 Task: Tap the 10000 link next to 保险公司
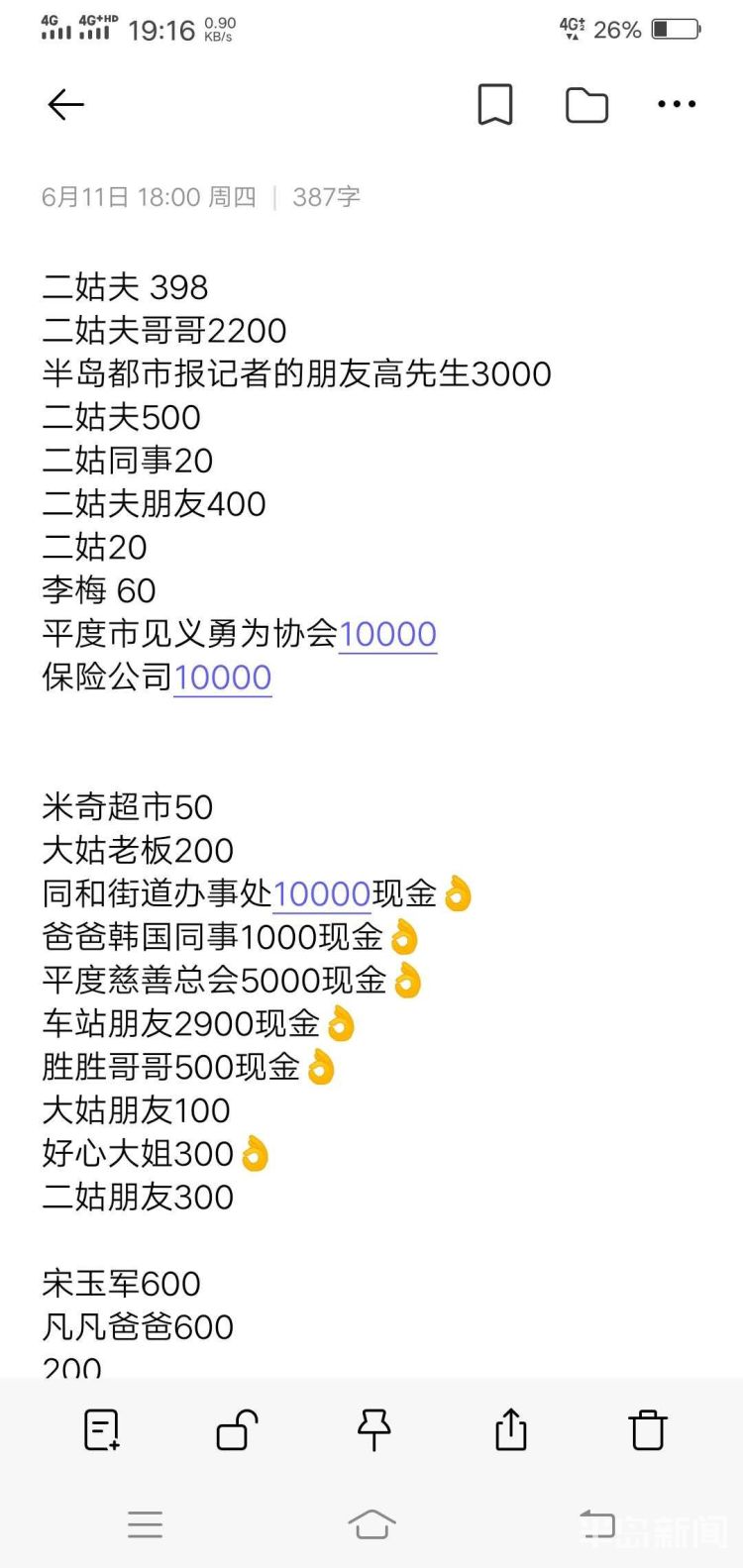[x=223, y=677]
